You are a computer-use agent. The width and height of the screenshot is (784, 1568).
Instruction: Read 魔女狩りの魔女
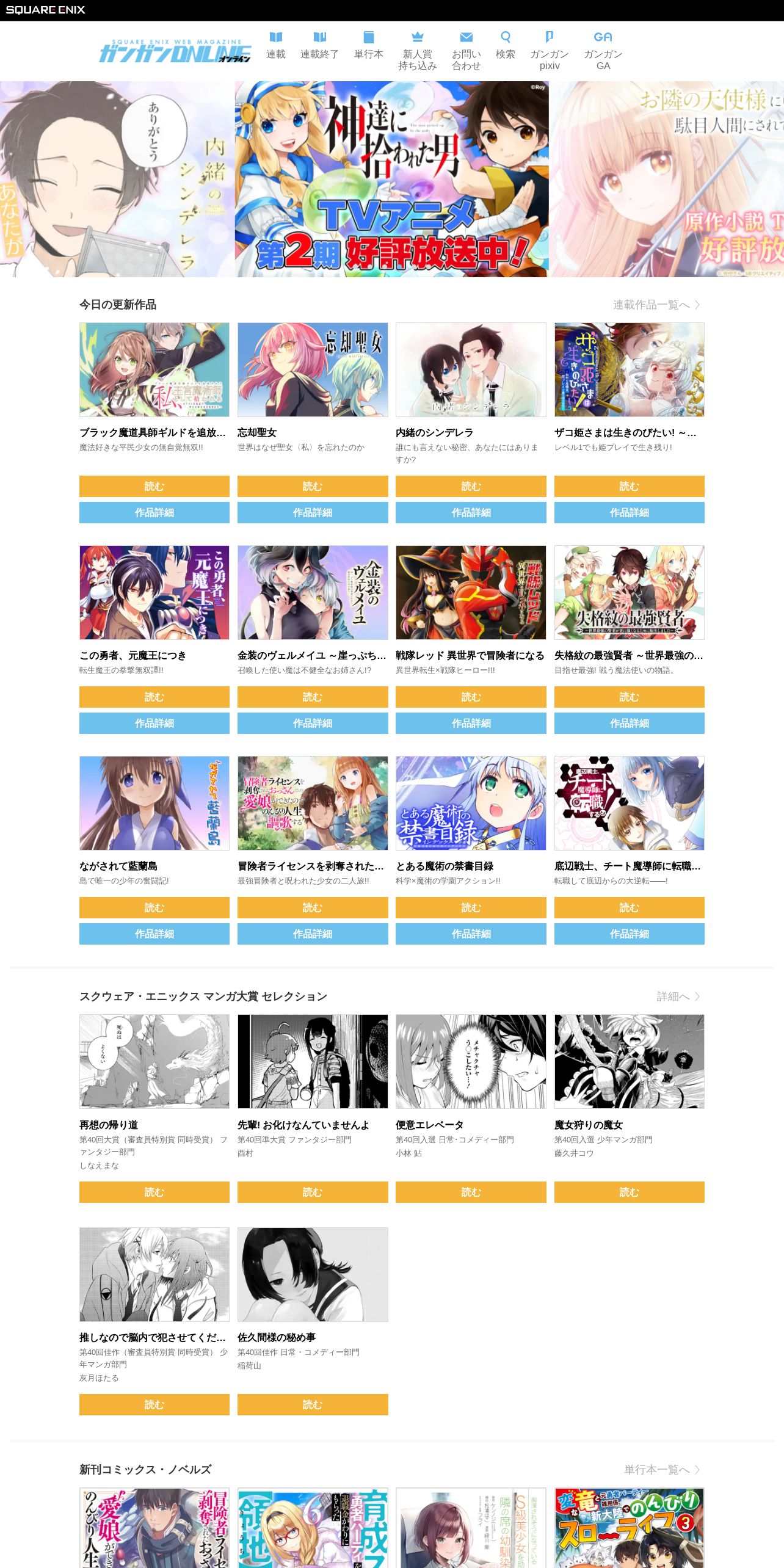click(x=630, y=1192)
